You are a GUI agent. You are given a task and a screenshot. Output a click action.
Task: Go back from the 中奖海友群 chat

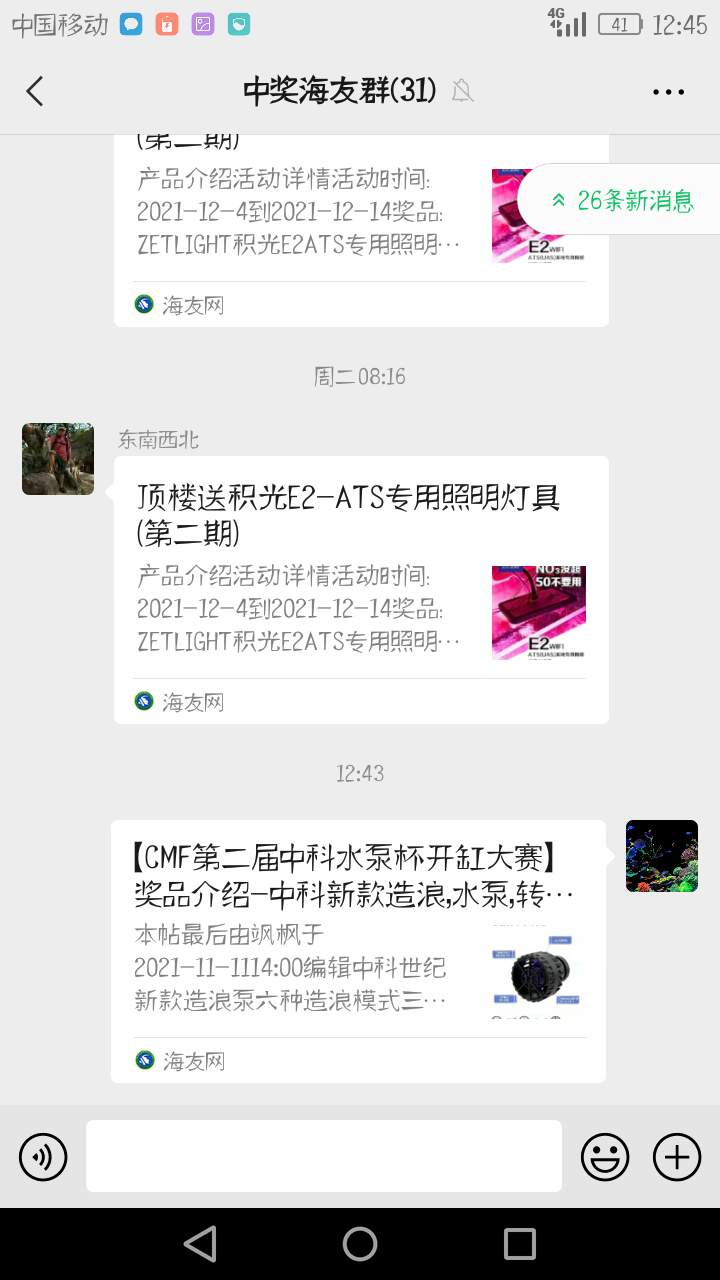tap(35, 91)
